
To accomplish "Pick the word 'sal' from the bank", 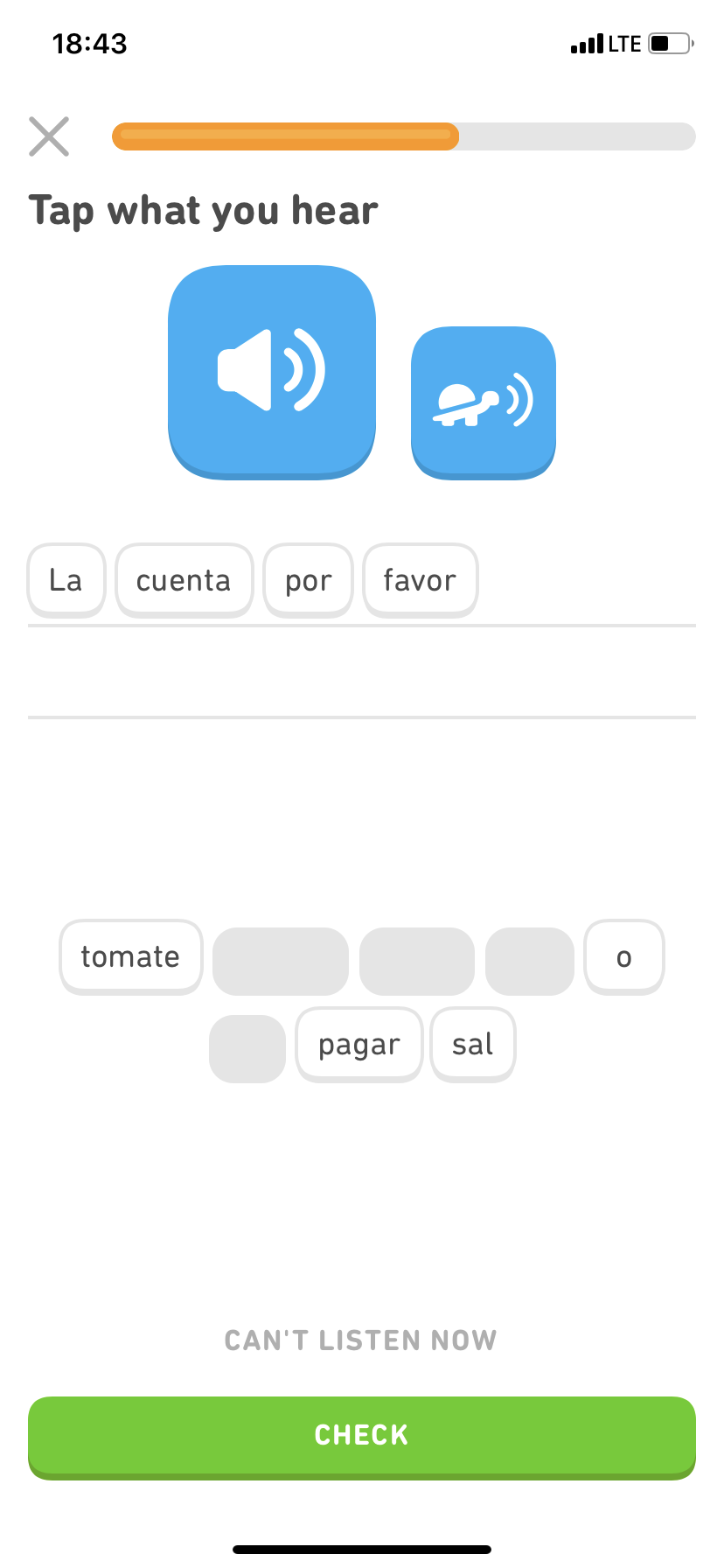I will click(x=473, y=1044).
